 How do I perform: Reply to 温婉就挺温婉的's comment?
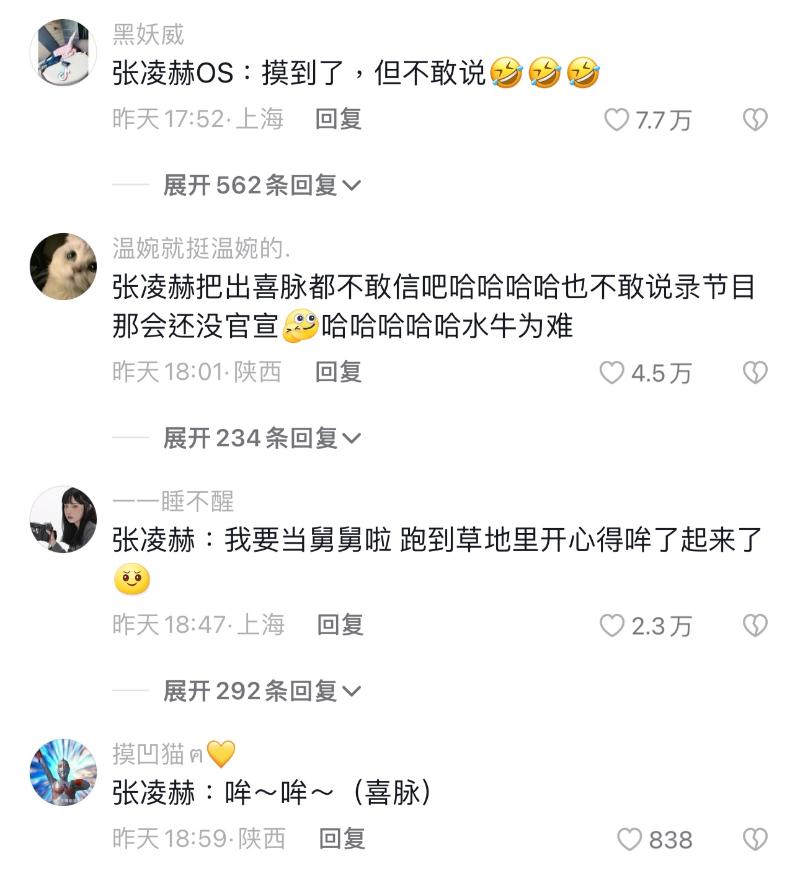[x=338, y=372]
